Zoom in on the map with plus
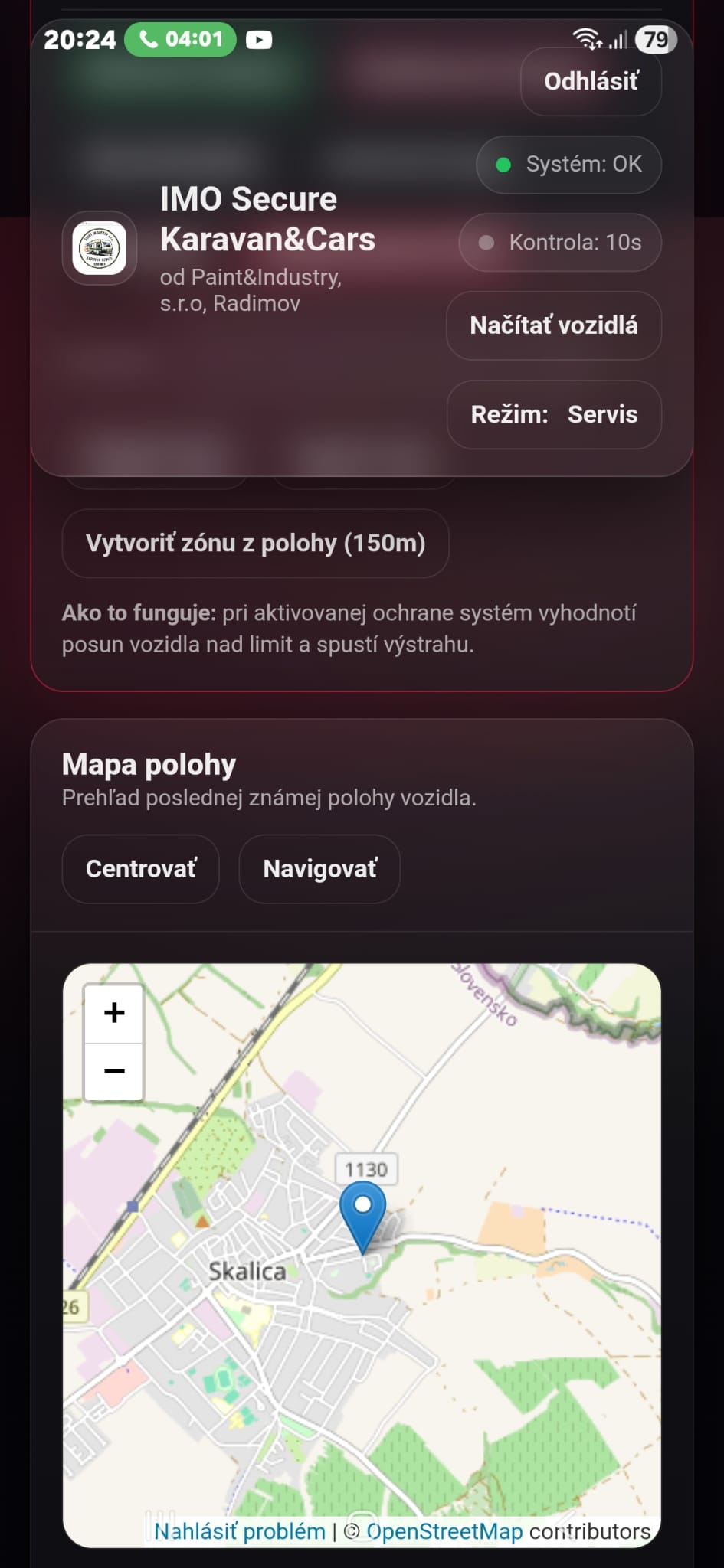The width and height of the screenshot is (724, 1568). click(x=114, y=1013)
